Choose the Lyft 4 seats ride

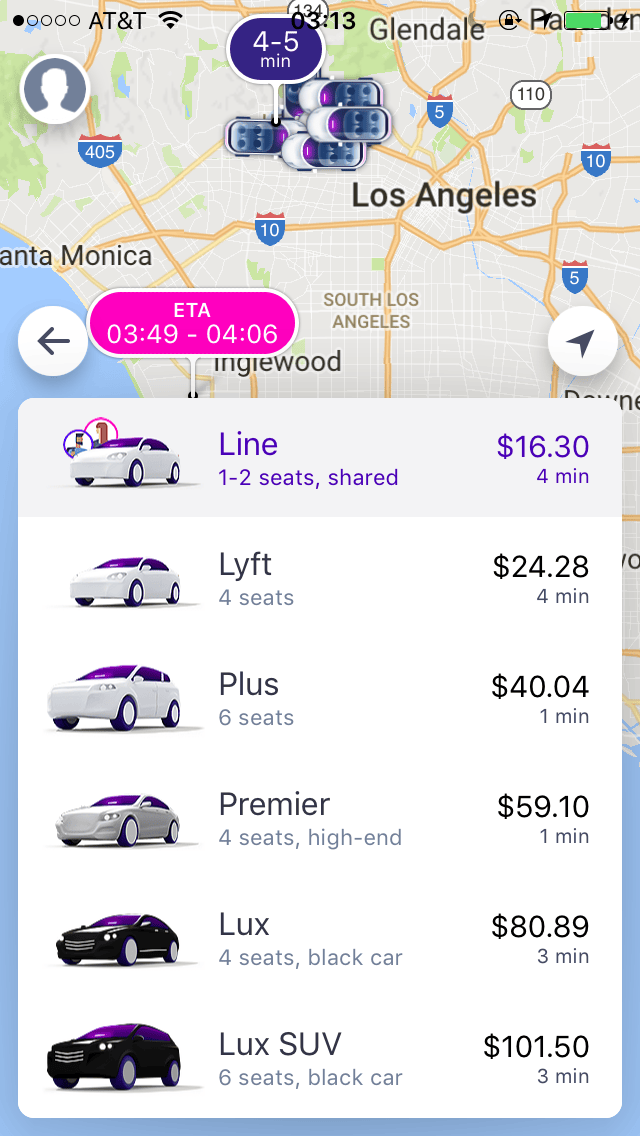tap(320, 577)
